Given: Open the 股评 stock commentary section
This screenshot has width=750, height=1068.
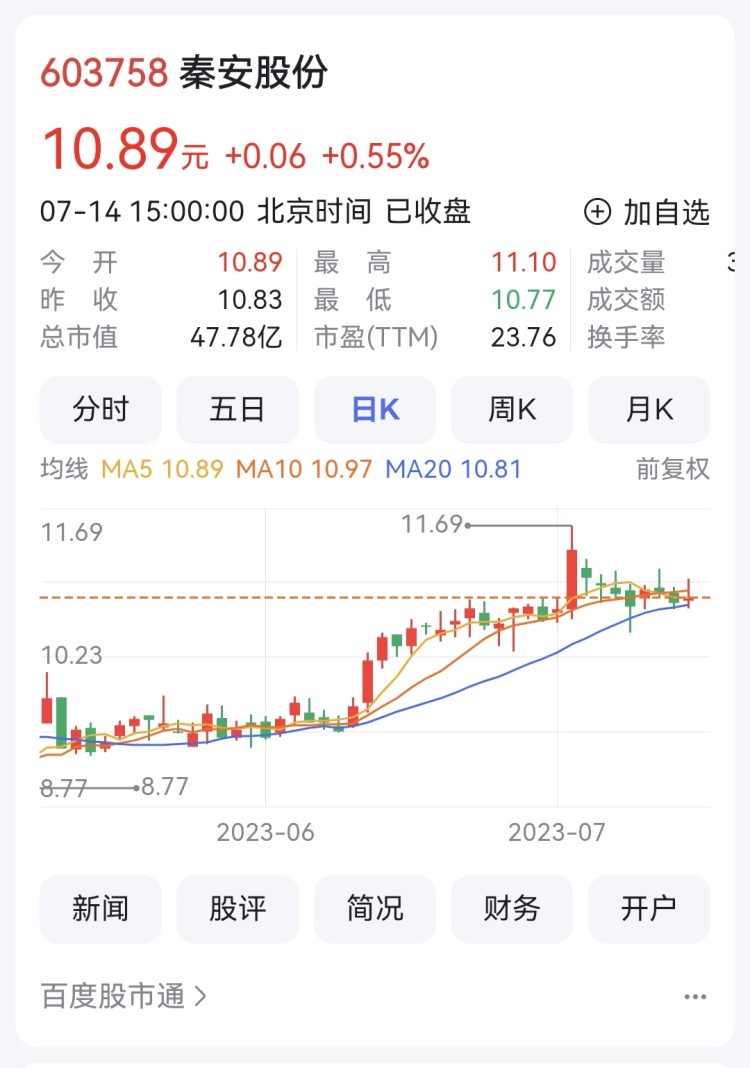Looking at the screenshot, I should click(x=237, y=908).
